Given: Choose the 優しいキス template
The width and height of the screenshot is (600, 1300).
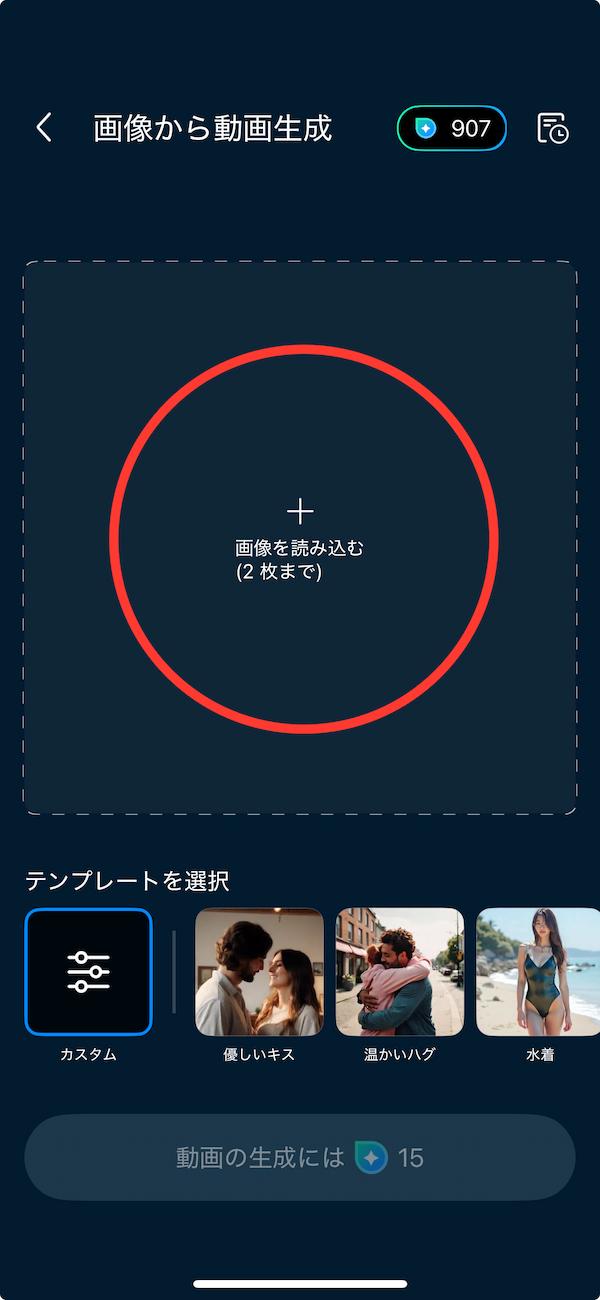Looking at the screenshot, I should point(259,972).
